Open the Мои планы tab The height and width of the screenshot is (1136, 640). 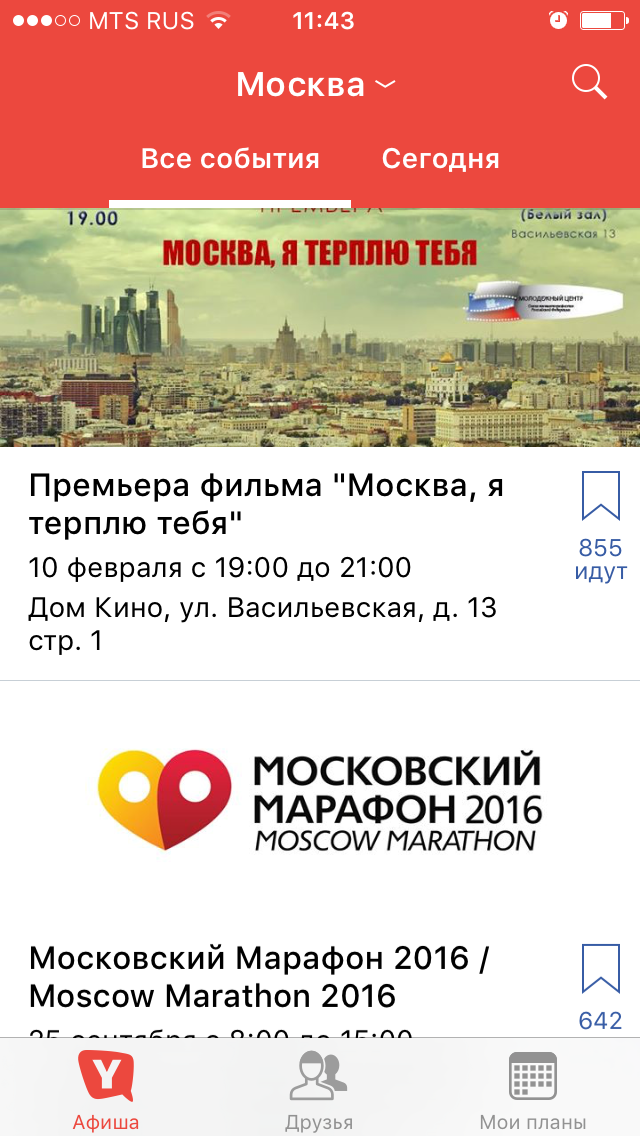(x=533, y=1093)
